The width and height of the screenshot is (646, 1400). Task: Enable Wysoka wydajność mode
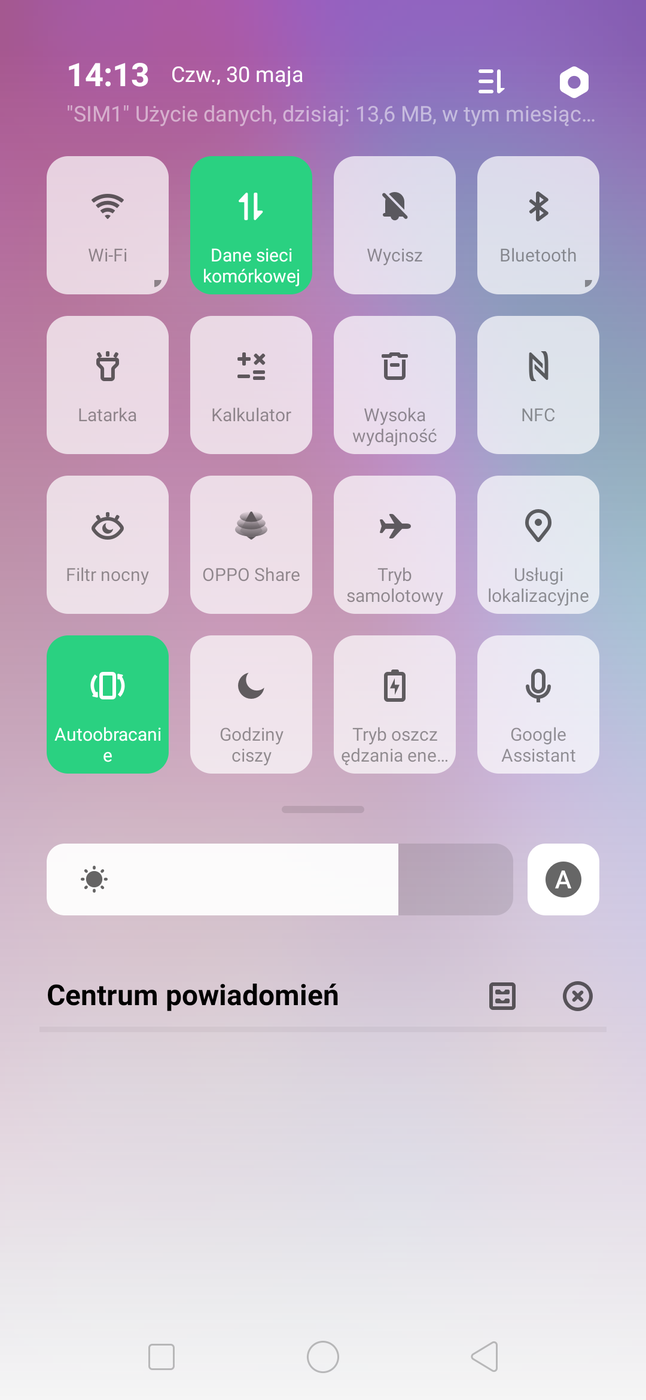pyautogui.click(x=394, y=384)
